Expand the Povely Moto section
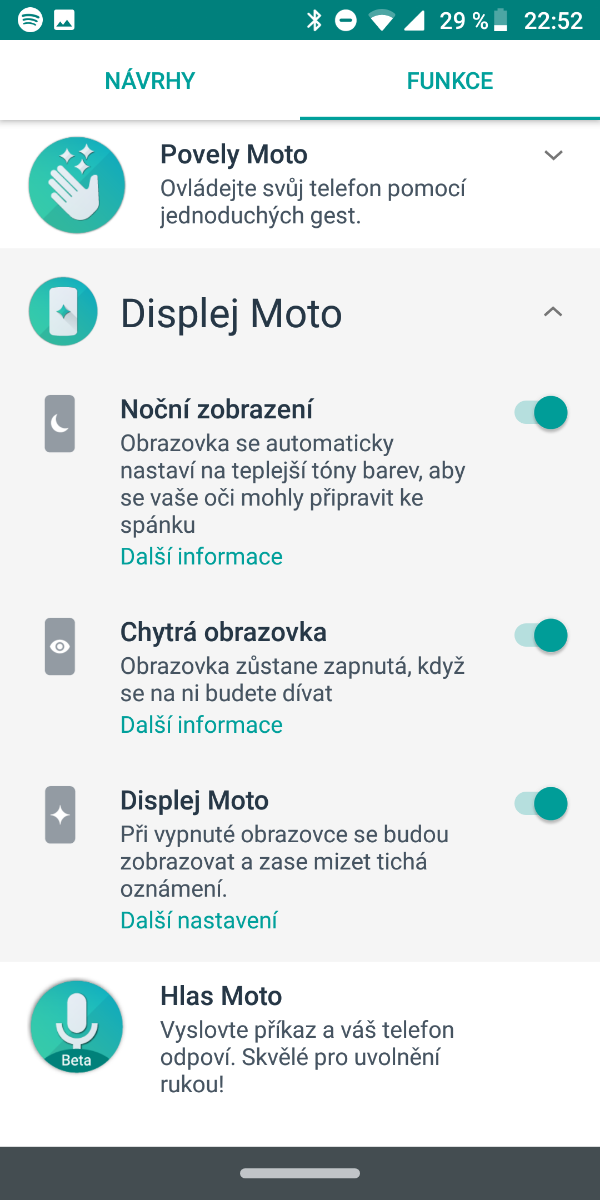Image resolution: width=600 pixels, height=1200 pixels. pyautogui.click(x=553, y=156)
